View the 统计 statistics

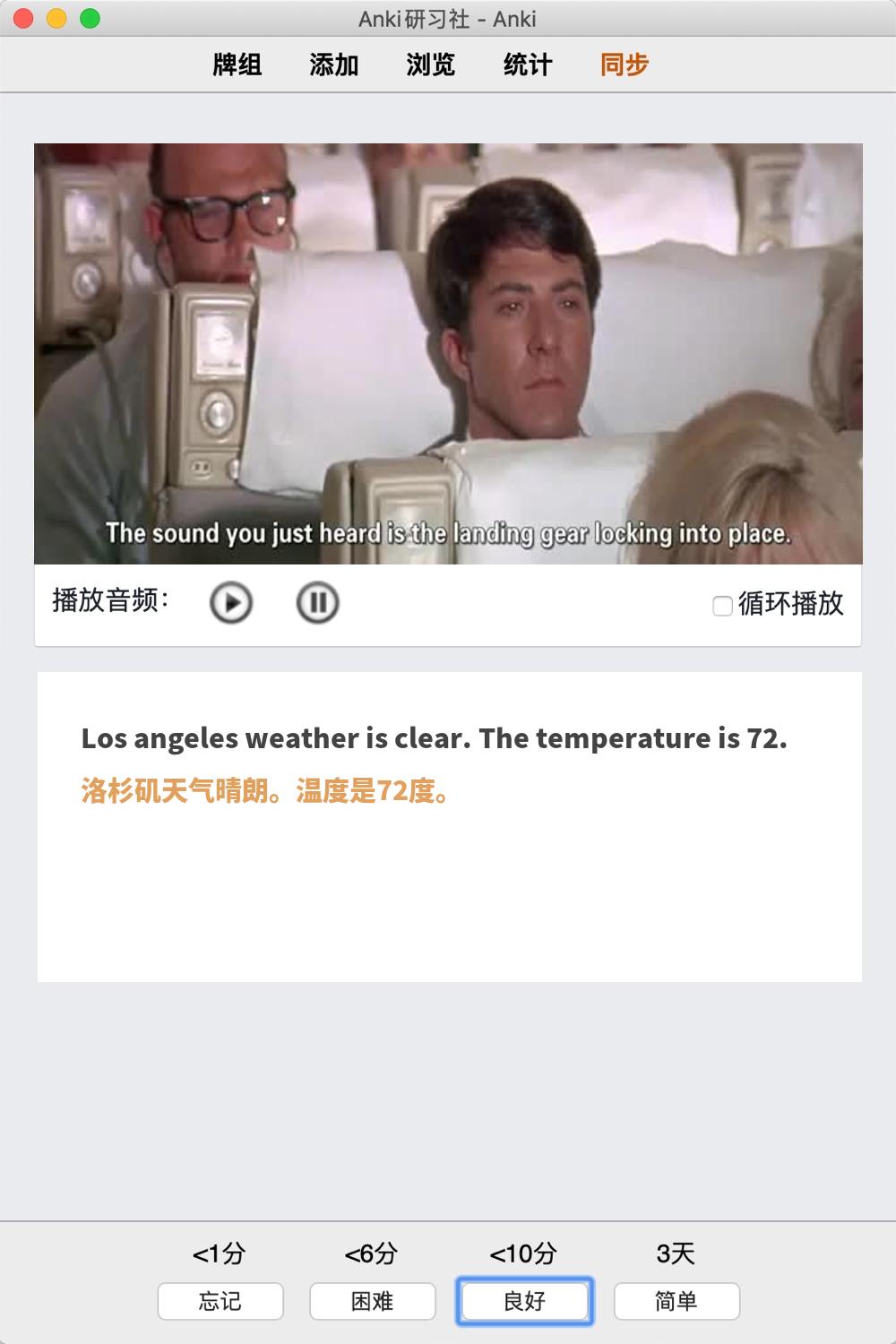tap(528, 65)
